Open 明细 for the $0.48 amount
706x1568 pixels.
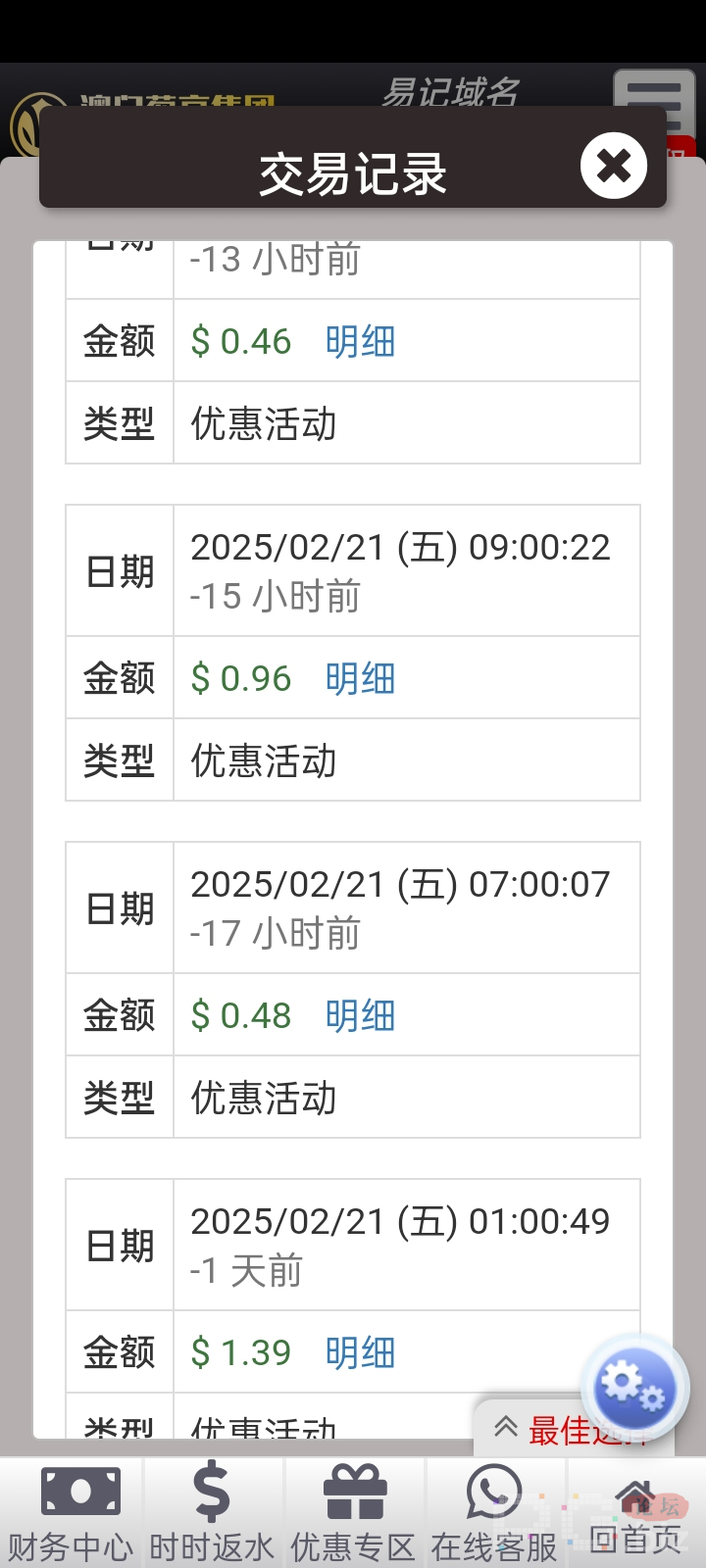pyautogui.click(x=360, y=1015)
